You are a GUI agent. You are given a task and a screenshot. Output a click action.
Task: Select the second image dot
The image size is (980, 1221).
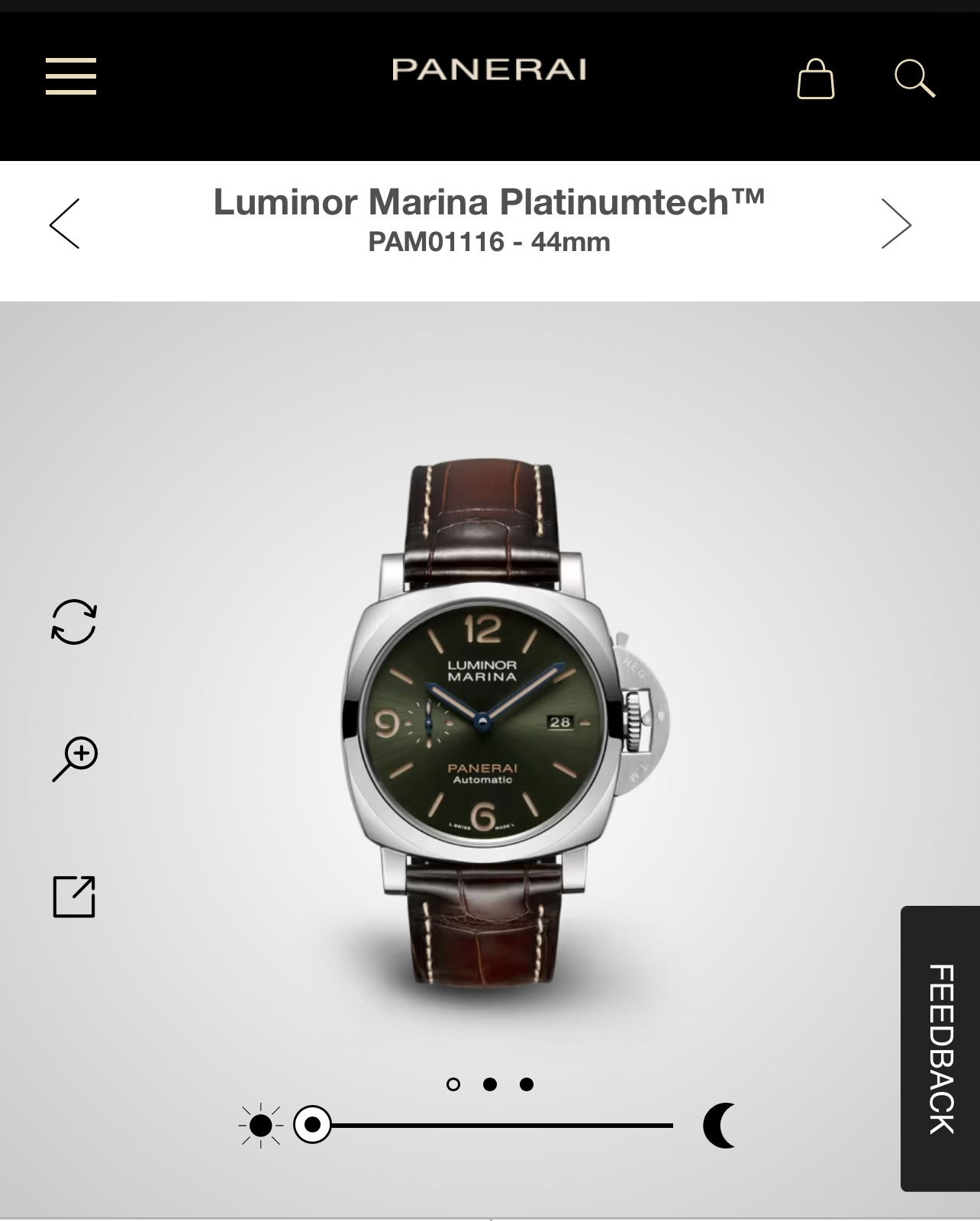click(x=490, y=1084)
